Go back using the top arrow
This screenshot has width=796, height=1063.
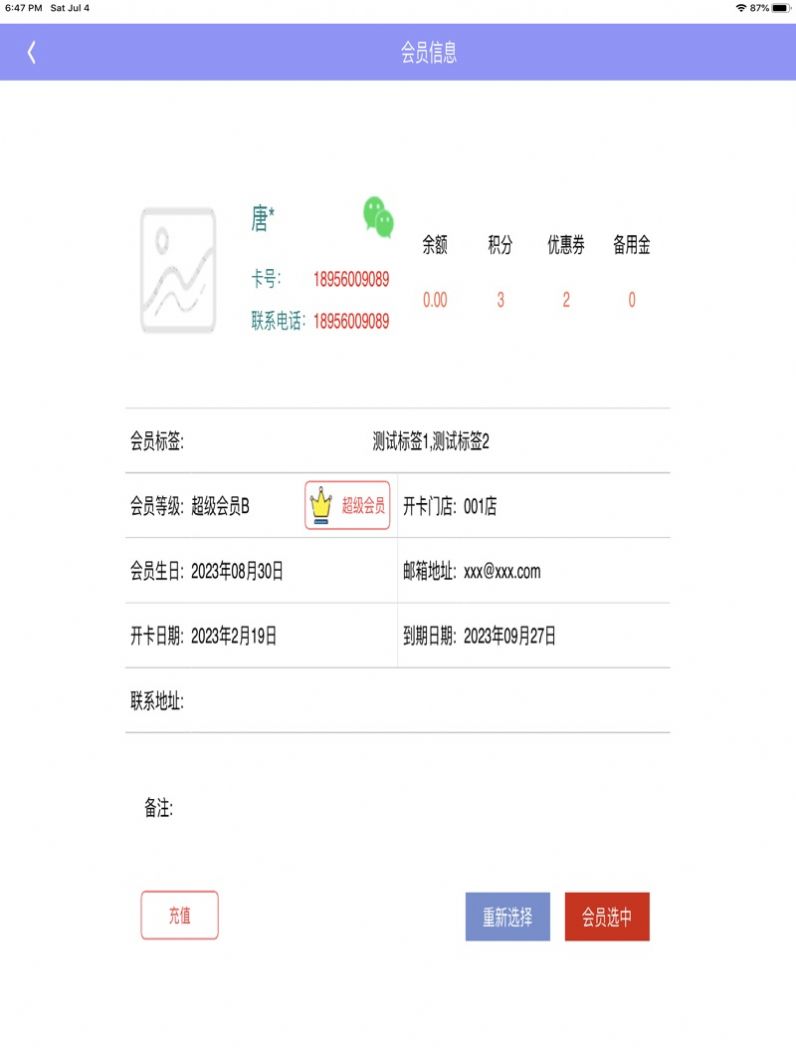pyautogui.click(x=31, y=52)
